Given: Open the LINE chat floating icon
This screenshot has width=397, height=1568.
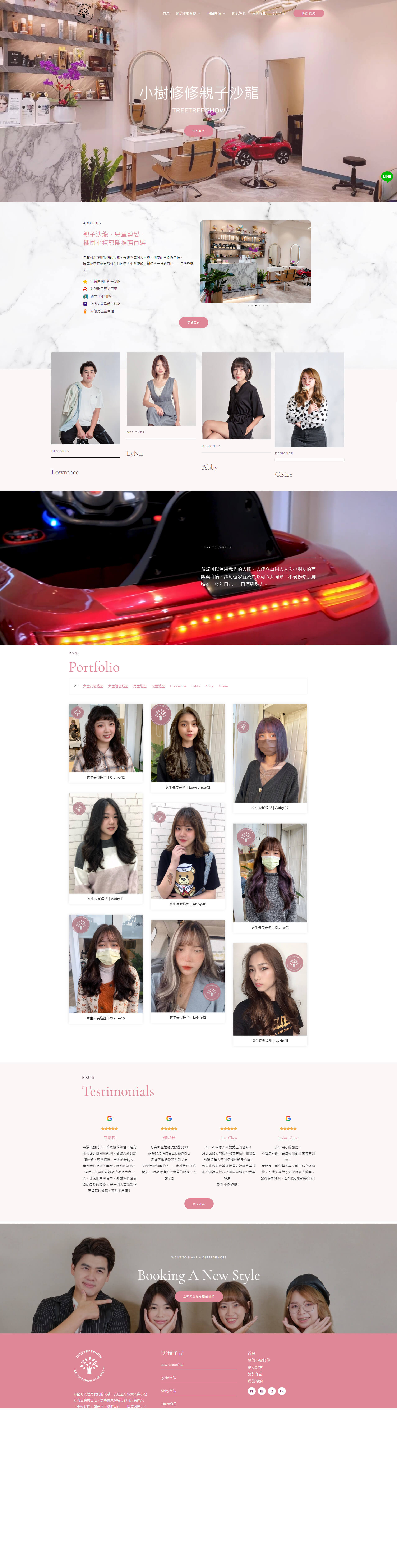Looking at the screenshot, I should (387, 176).
